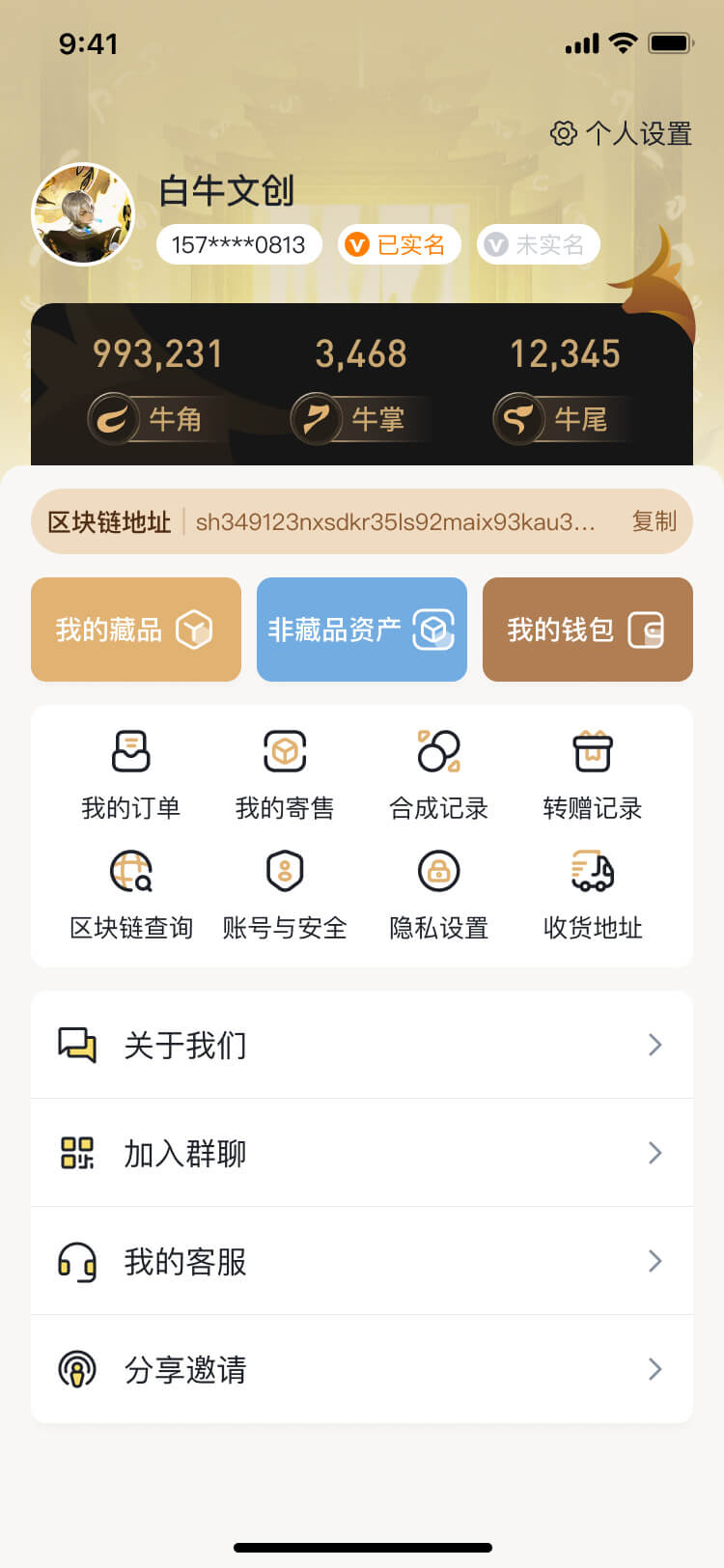Switch to 我的钱包 tab

(x=587, y=630)
